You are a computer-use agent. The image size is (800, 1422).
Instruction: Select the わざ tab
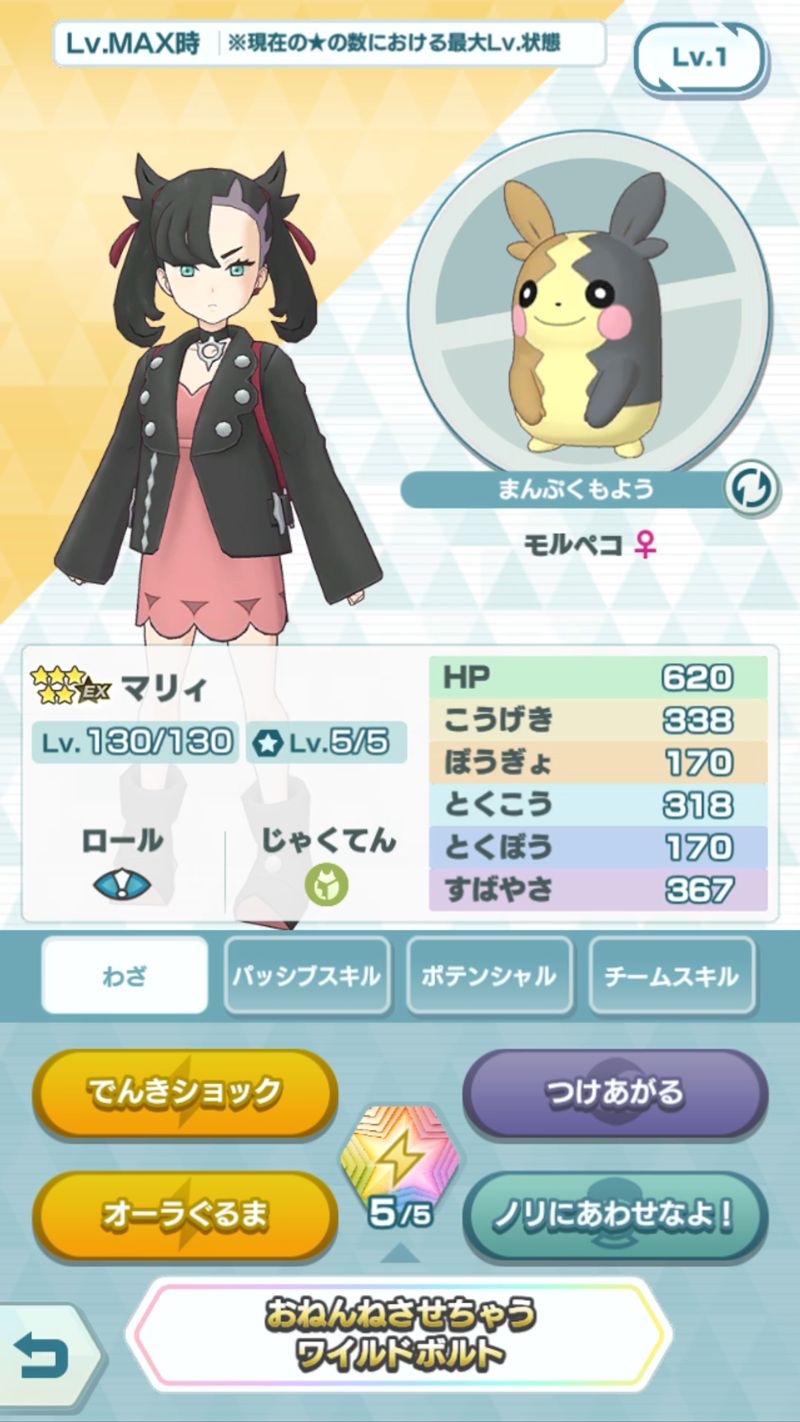tap(125, 975)
